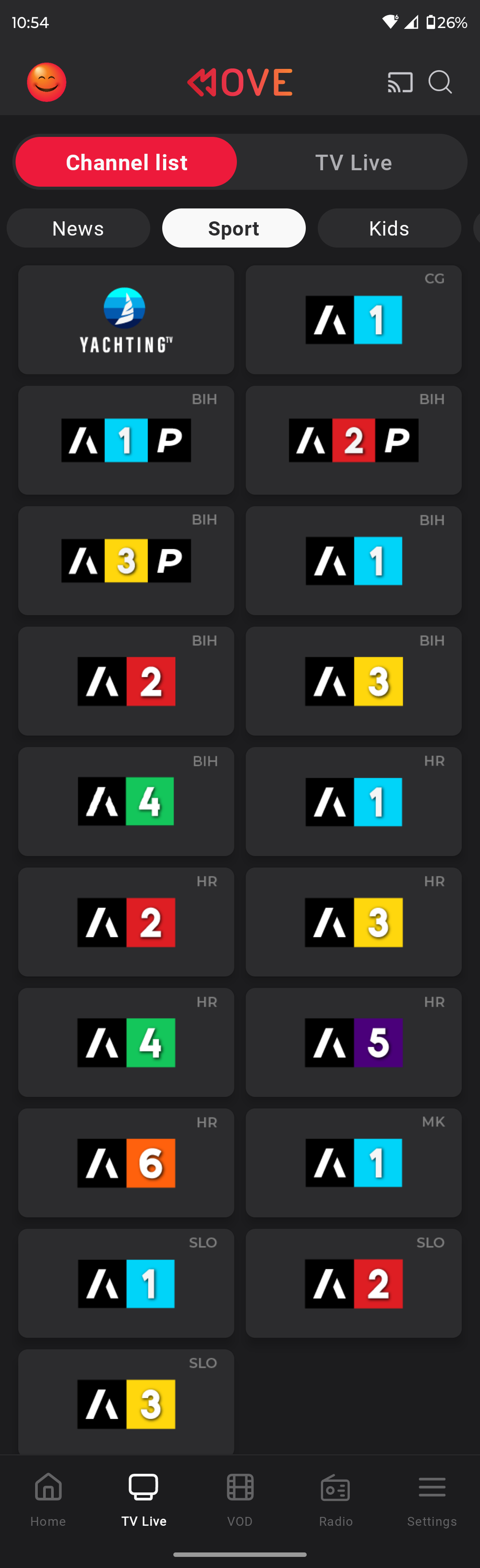Open Arena 4 BIH channel
This screenshot has height=1568, width=480.
(126, 801)
